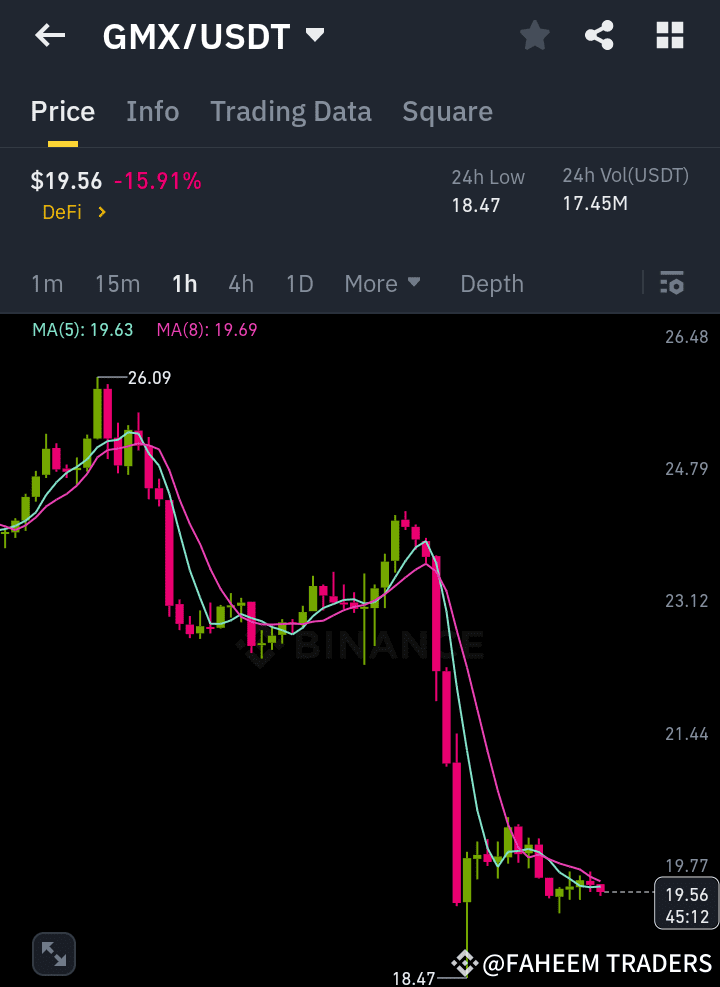Favorite GMX/USDT with the star icon
The height and width of the screenshot is (987, 720).
click(534, 35)
